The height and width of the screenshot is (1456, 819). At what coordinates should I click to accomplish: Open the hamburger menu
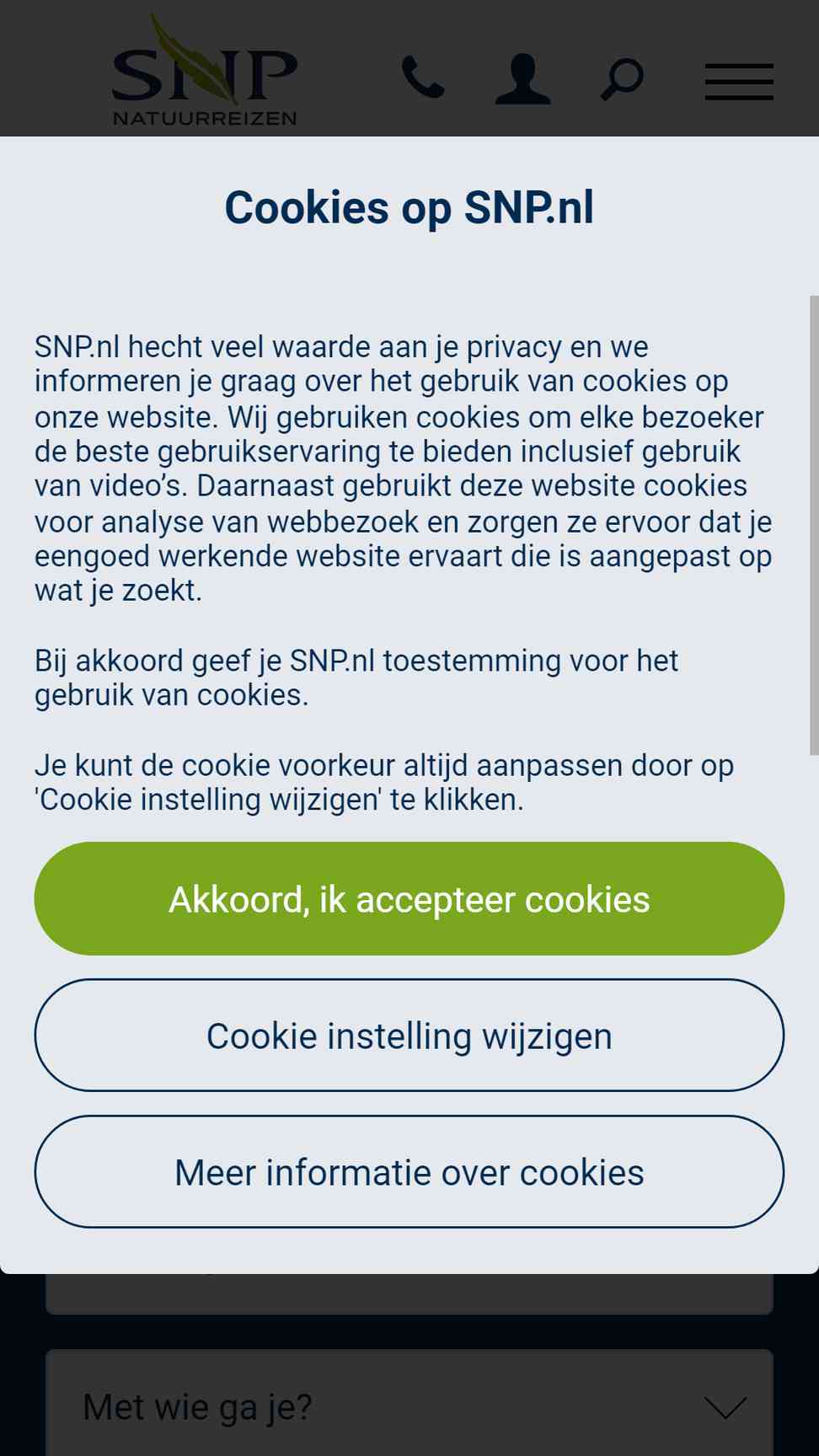(739, 82)
